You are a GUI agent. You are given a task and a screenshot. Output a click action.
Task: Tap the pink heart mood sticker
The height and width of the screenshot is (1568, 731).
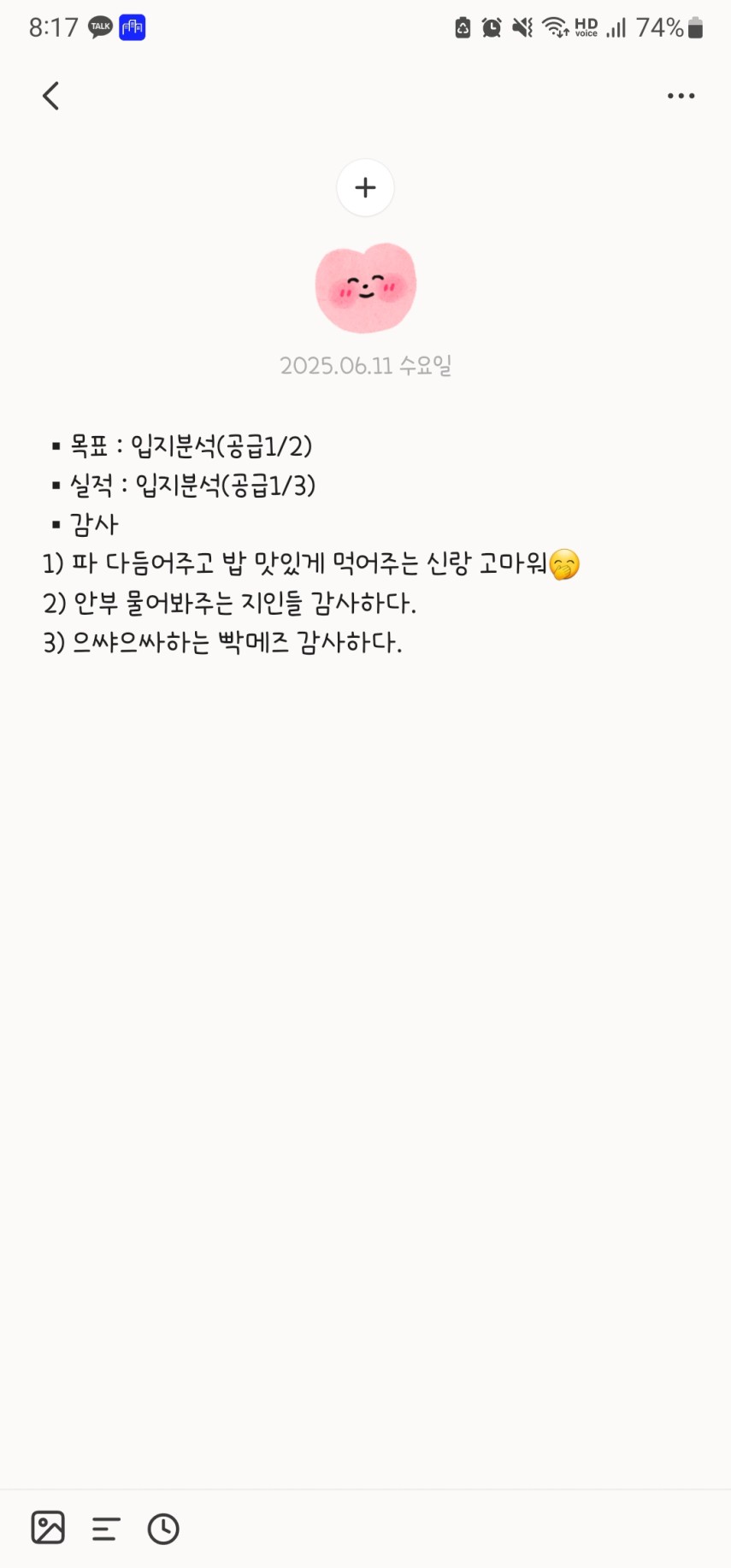point(366,287)
